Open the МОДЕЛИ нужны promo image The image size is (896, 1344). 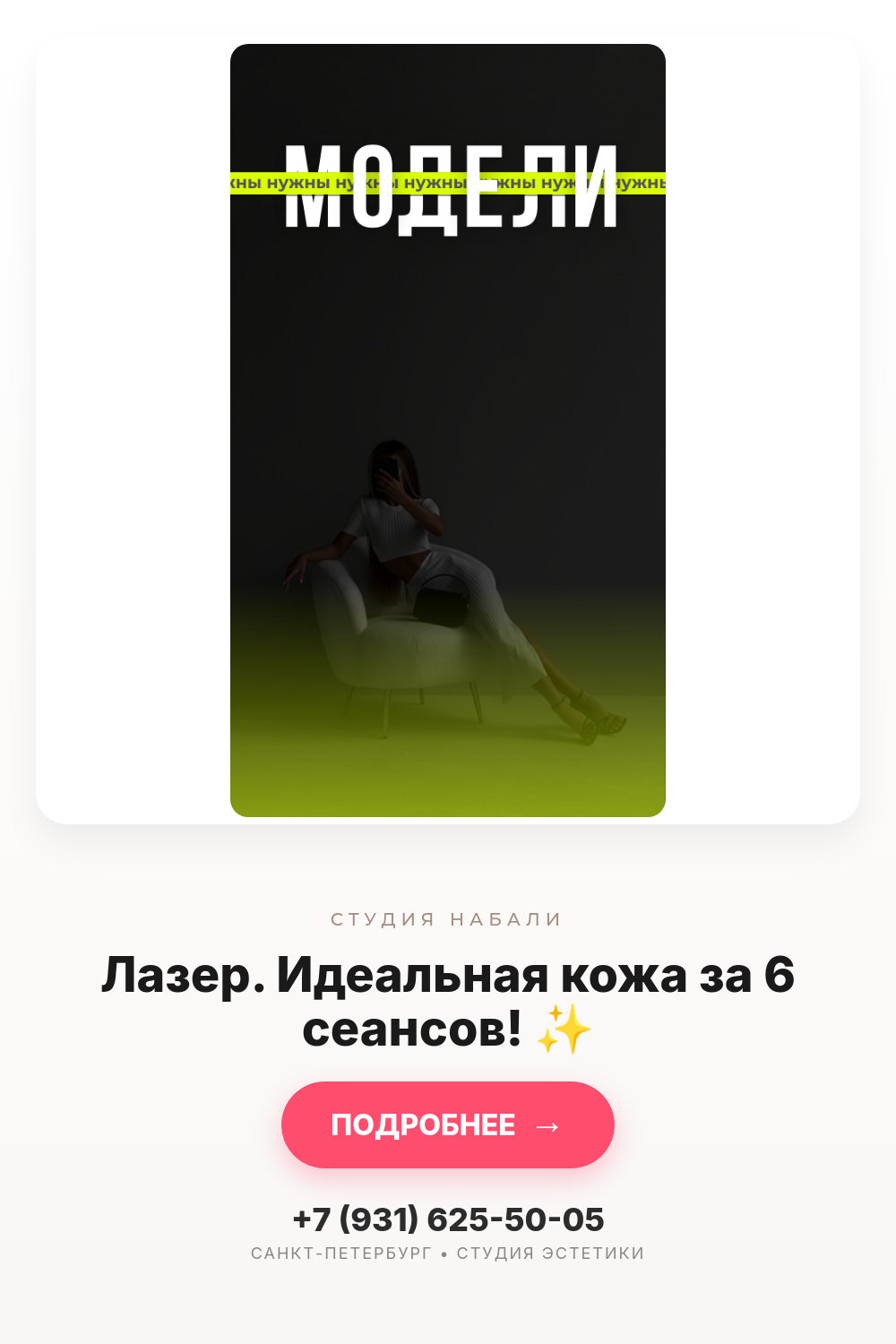(x=448, y=430)
